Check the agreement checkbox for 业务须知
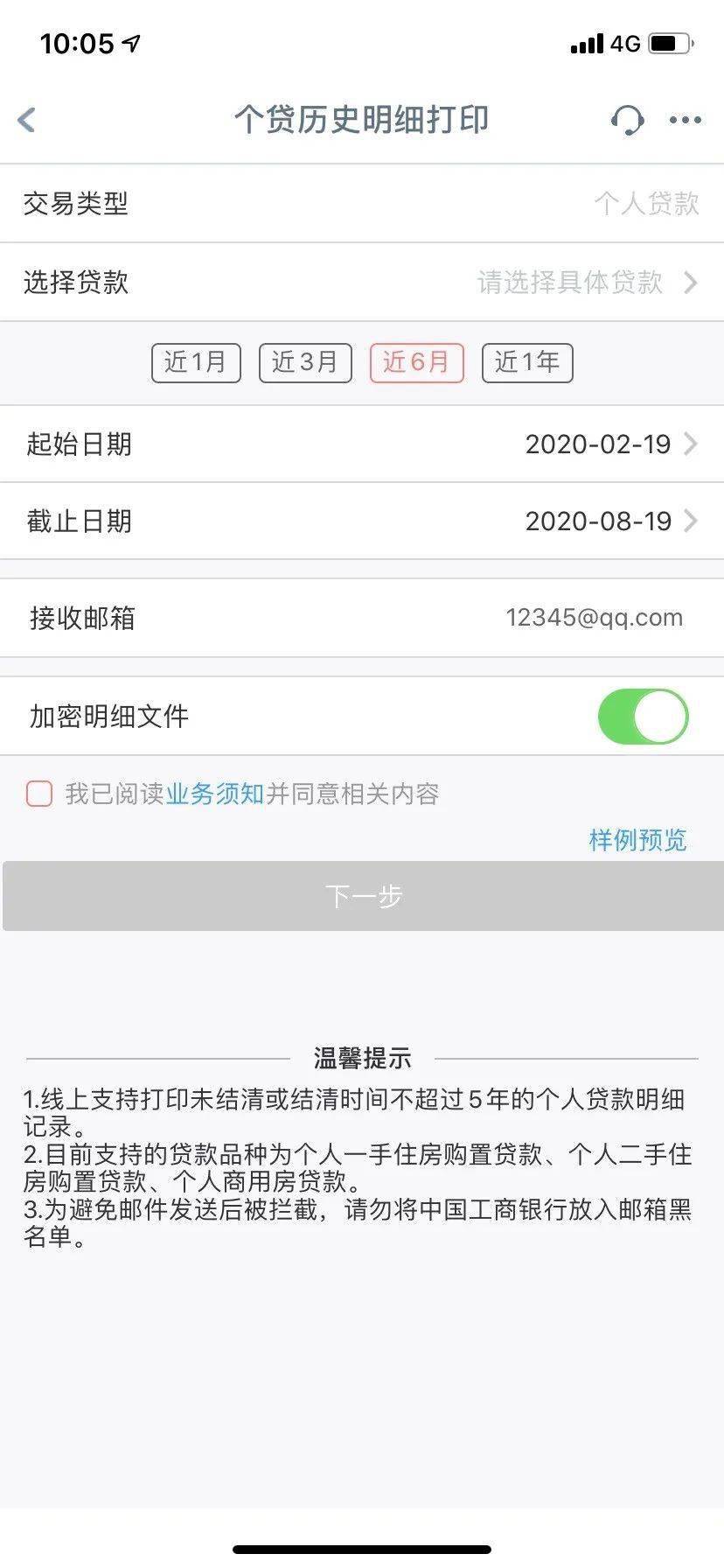 click(39, 794)
